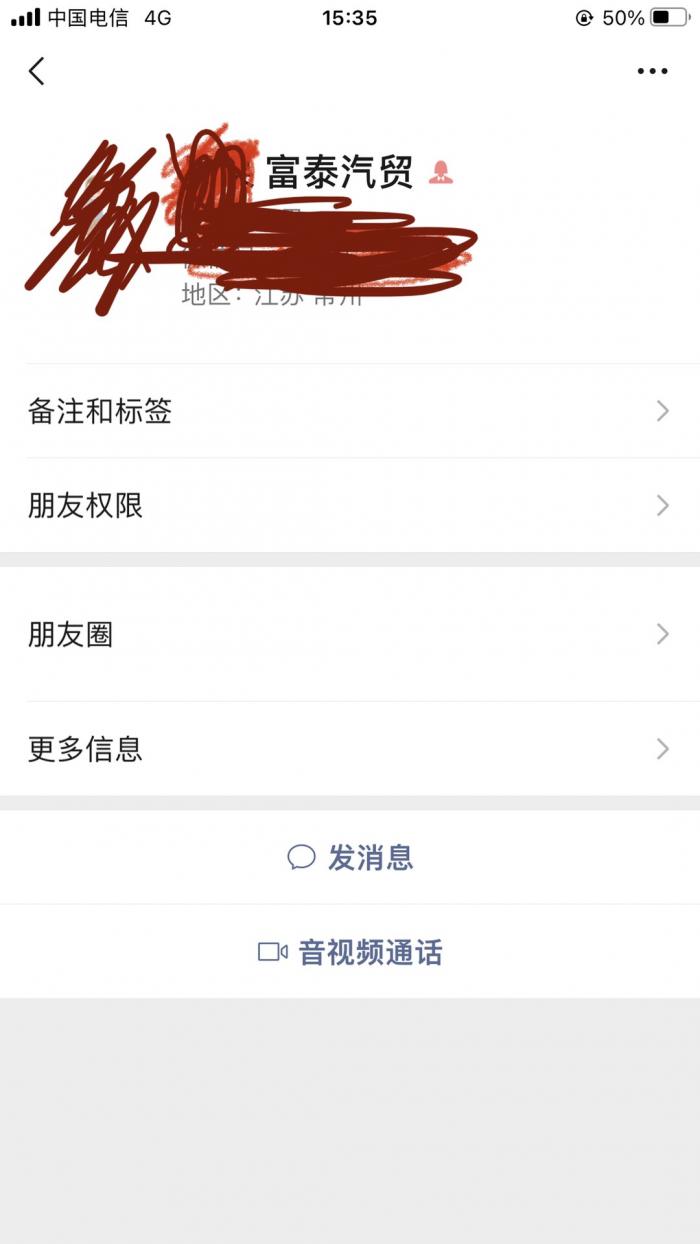This screenshot has height=1244, width=700.
Task: Start 音视频通话 call
Action: (350, 952)
